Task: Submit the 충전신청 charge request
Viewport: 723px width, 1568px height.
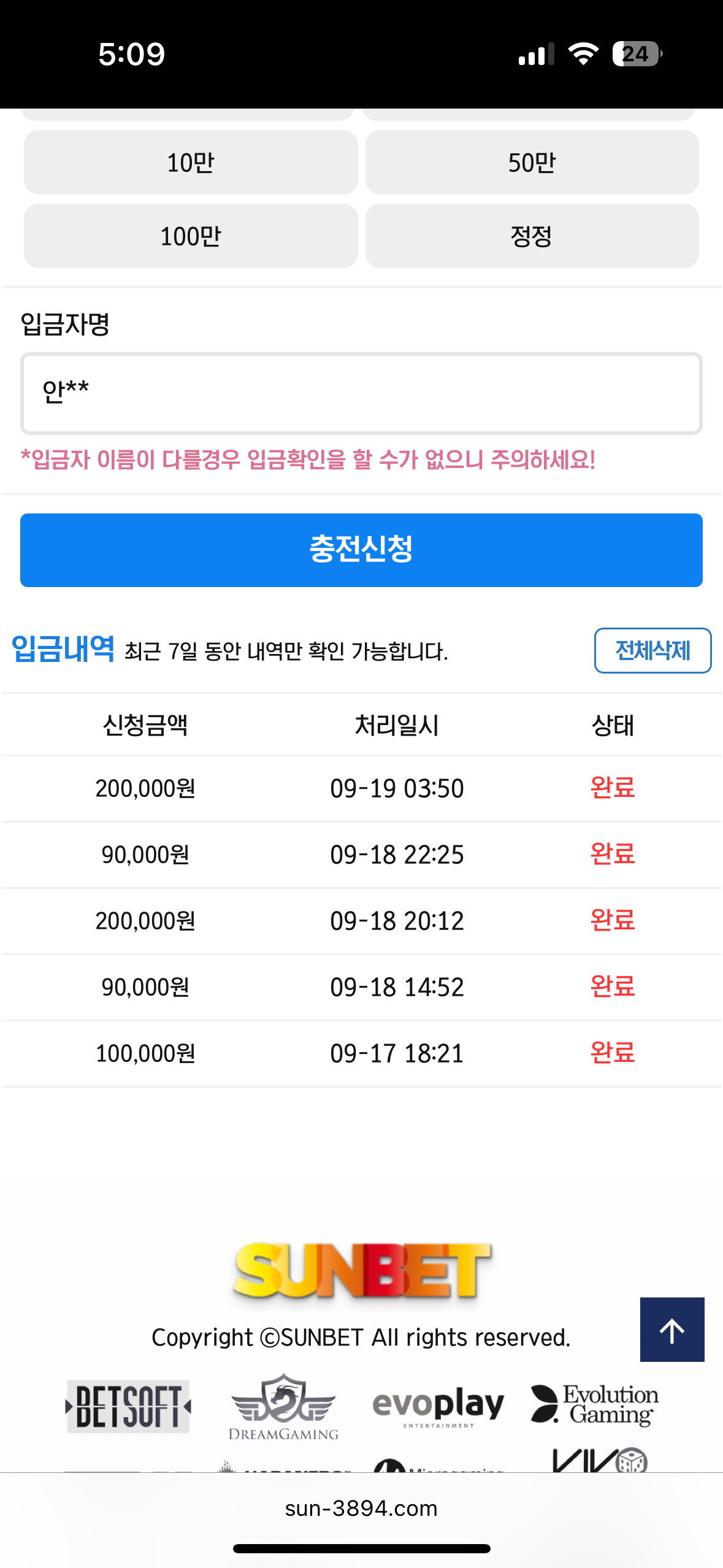Action: pyautogui.click(x=361, y=550)
